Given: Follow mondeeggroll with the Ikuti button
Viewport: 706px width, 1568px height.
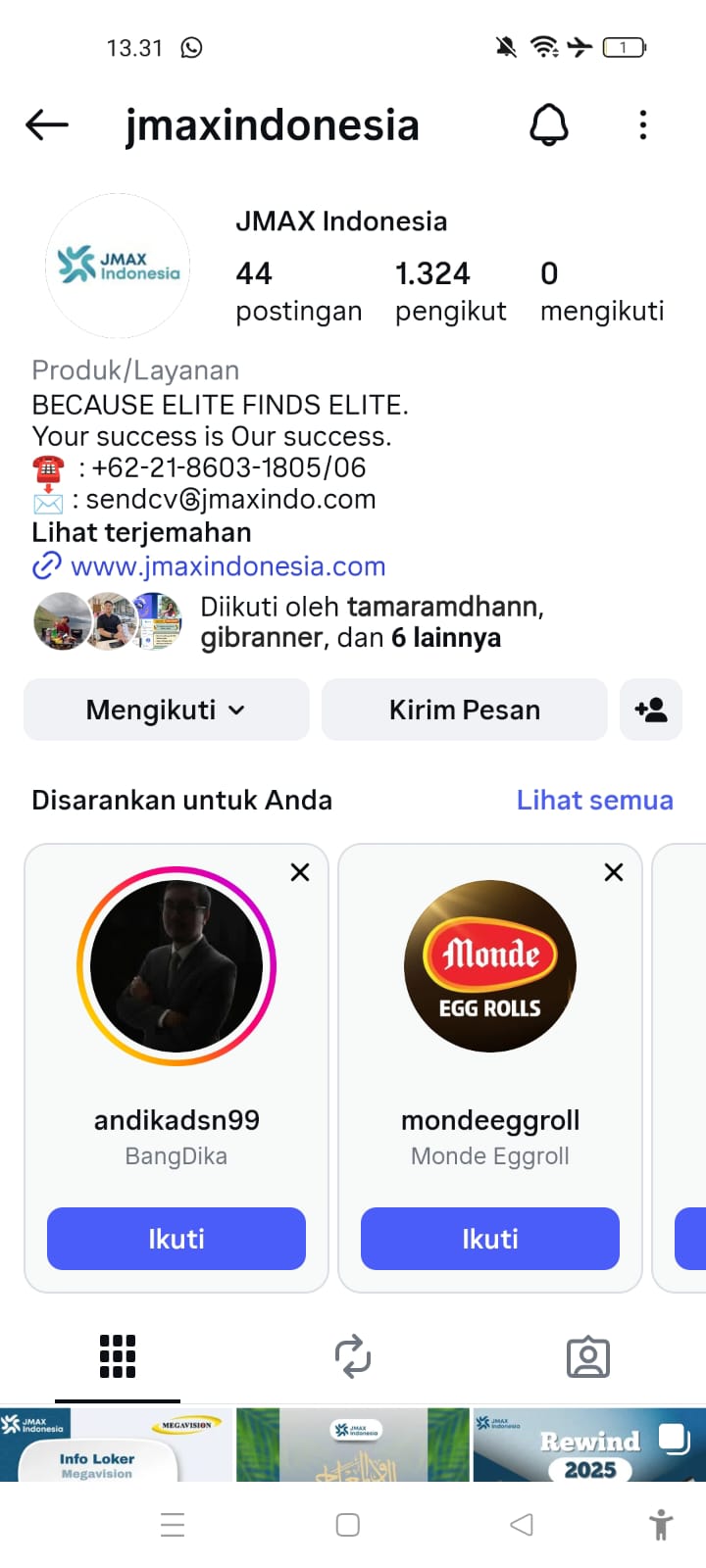Looking at the screenshot, I should point(490,1239).
